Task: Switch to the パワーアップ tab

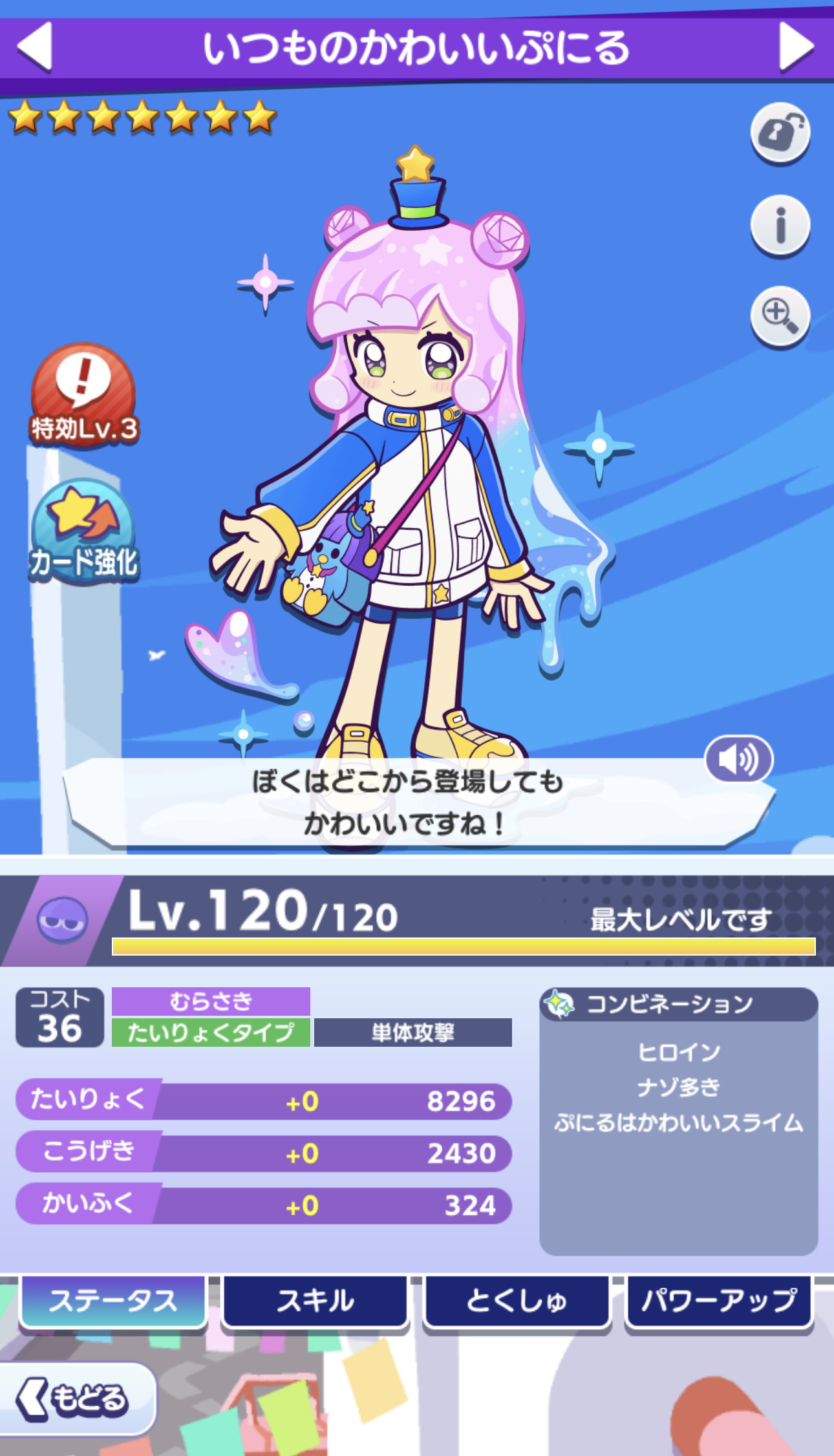Action: (x=719, y=1301)
